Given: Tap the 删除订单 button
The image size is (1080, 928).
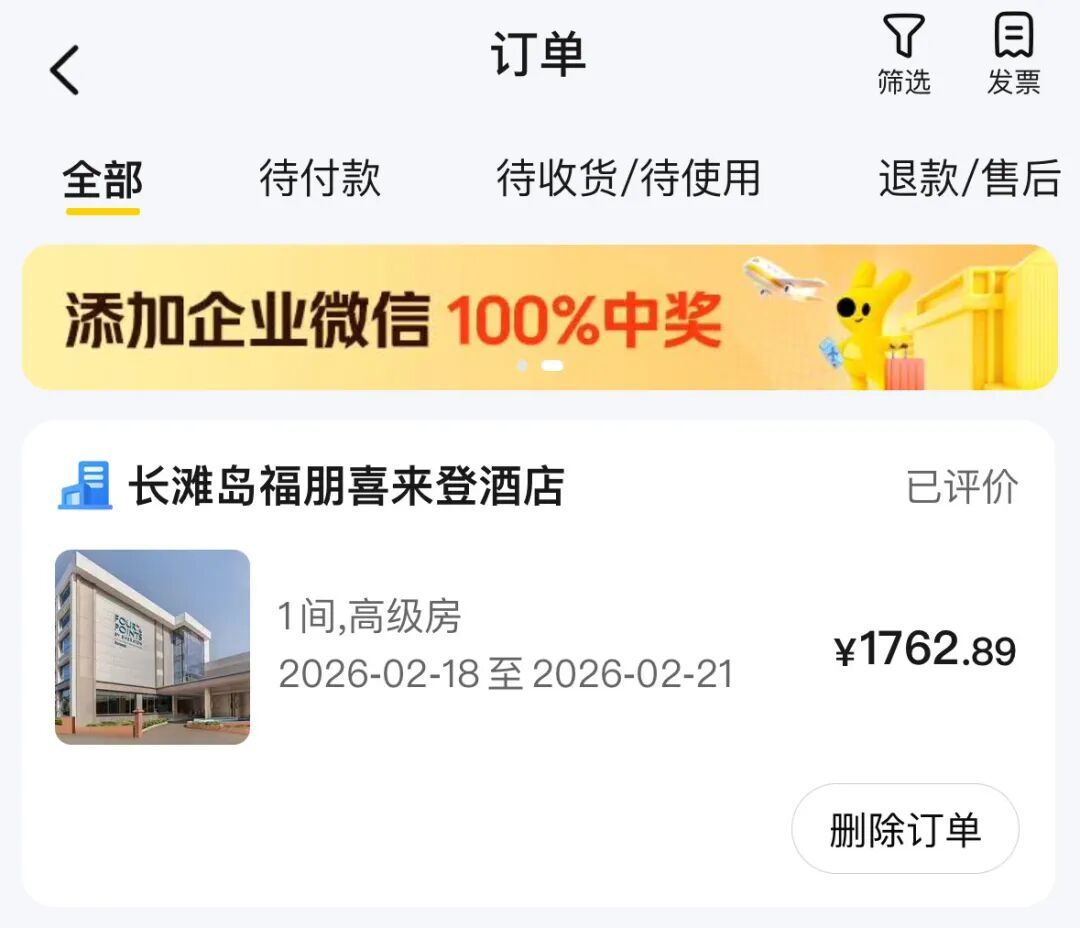Looking at the screenshot, I should click(905, 830).
